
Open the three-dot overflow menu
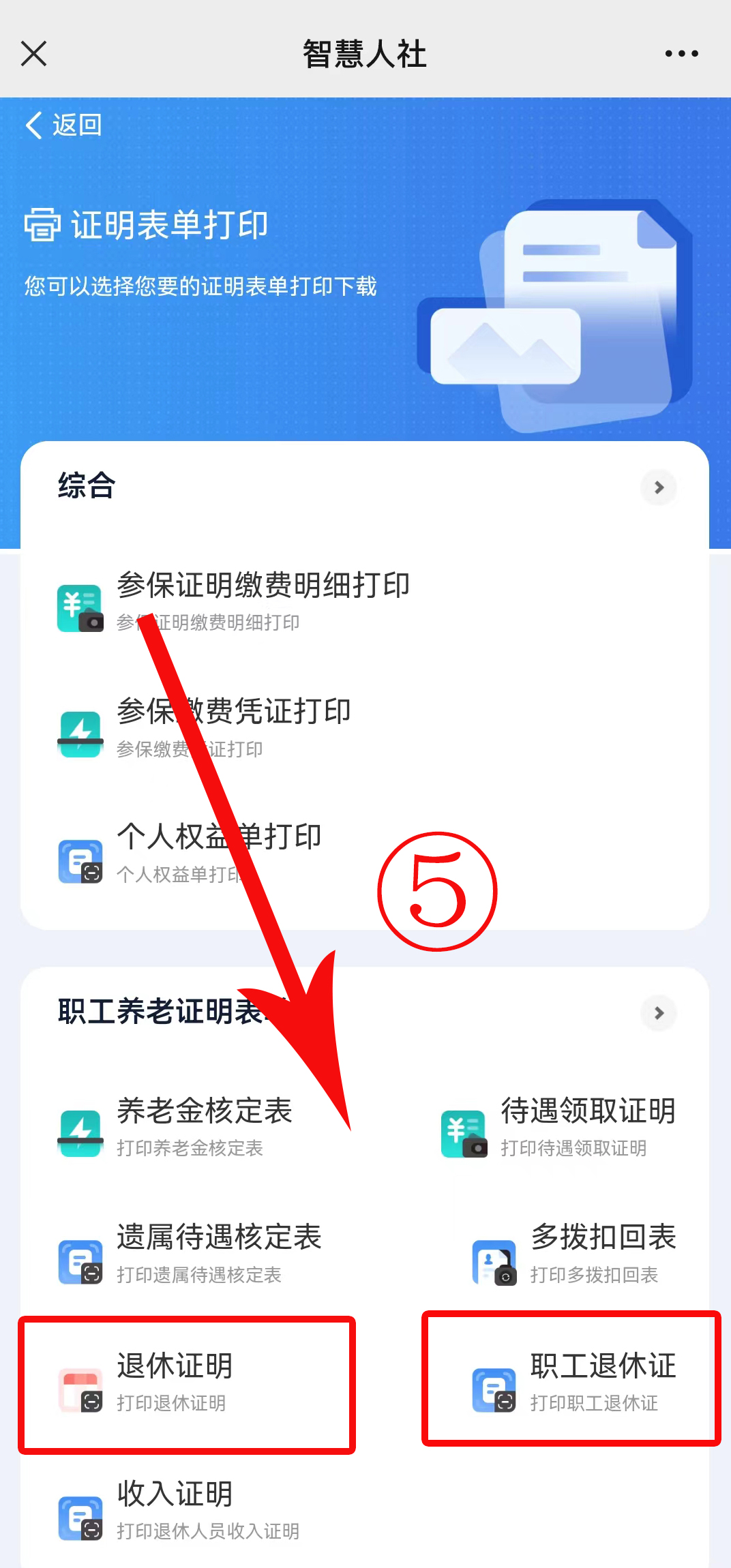pyautogui.click(x=681, y=53)
